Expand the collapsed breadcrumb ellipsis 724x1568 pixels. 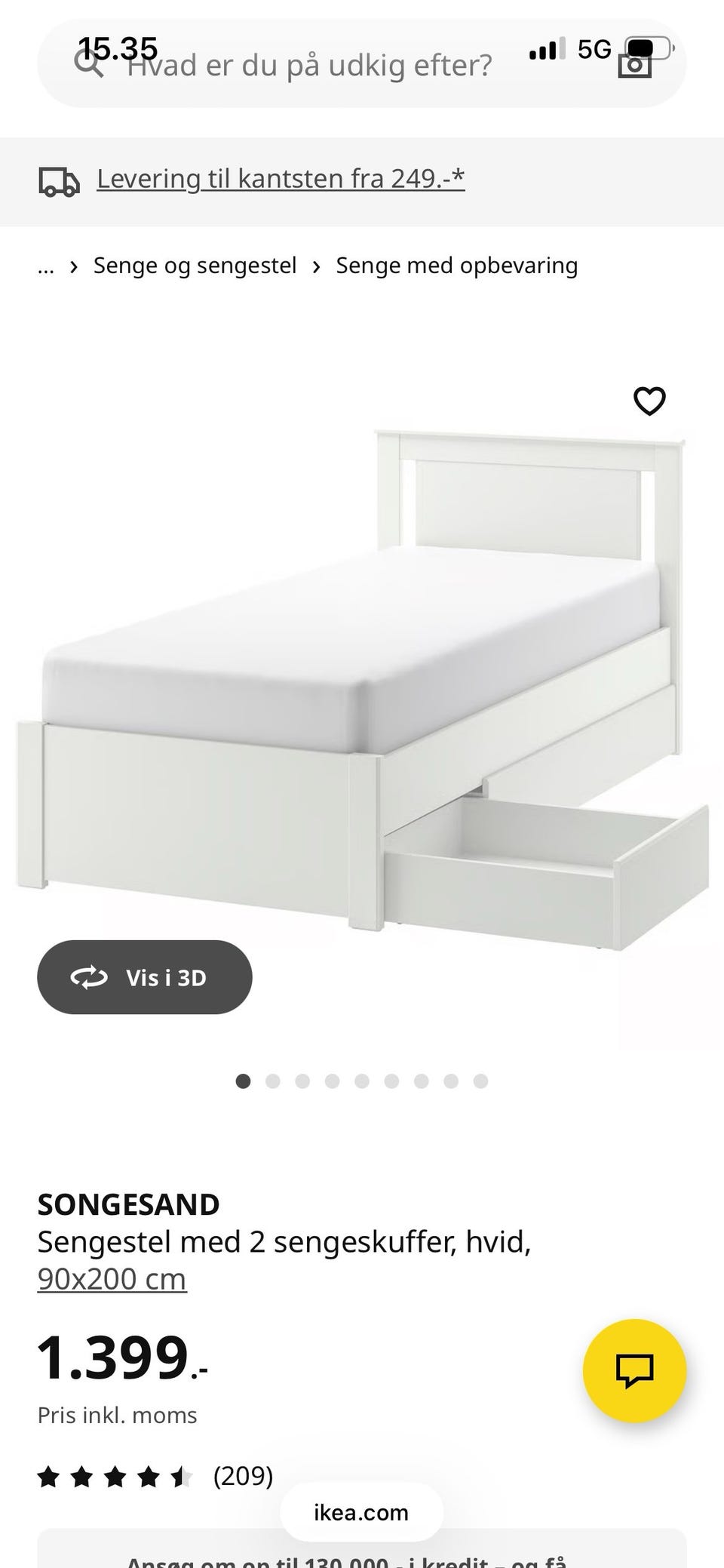tap(46, 266)
